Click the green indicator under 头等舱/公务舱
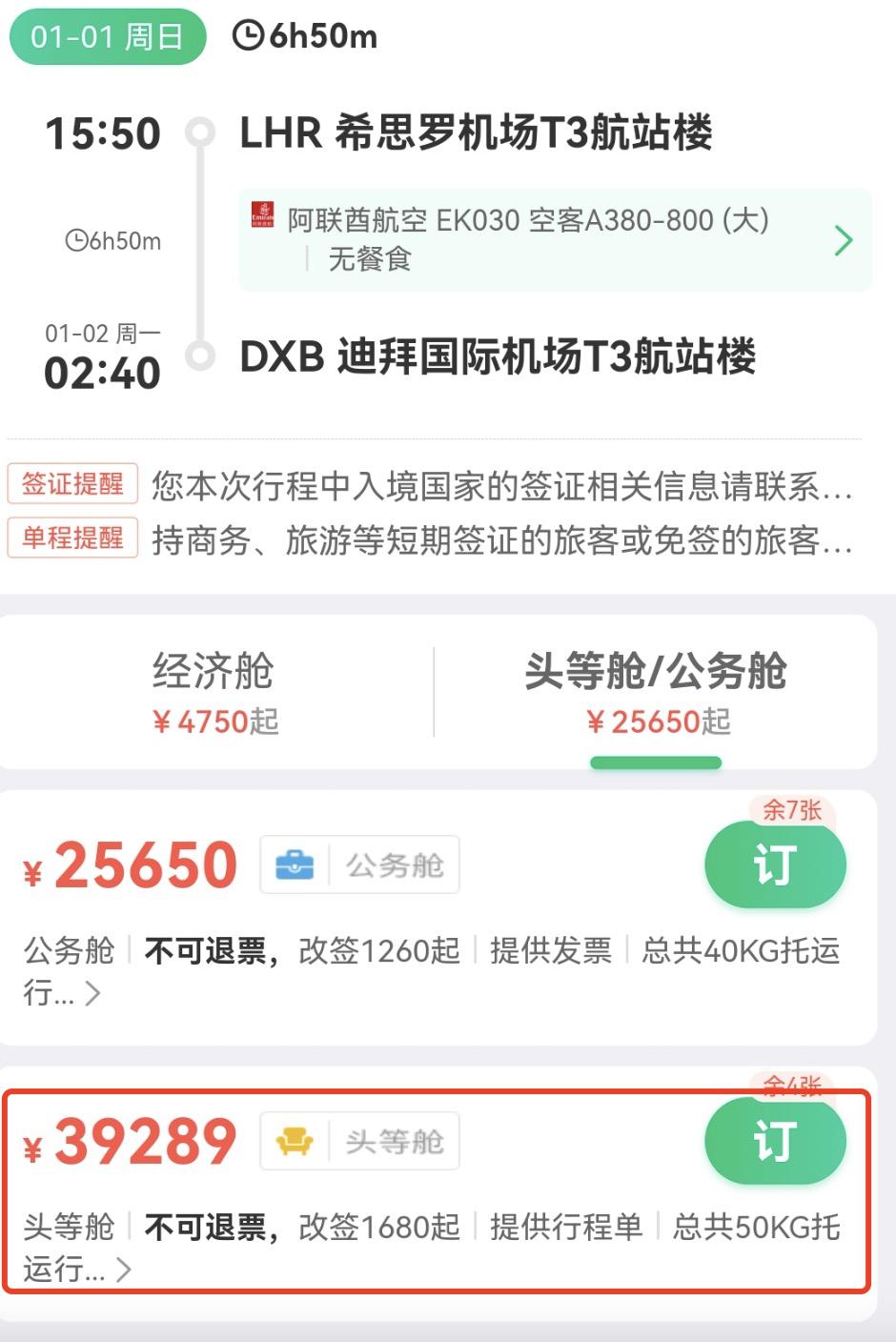 click(x=654, y=760)
